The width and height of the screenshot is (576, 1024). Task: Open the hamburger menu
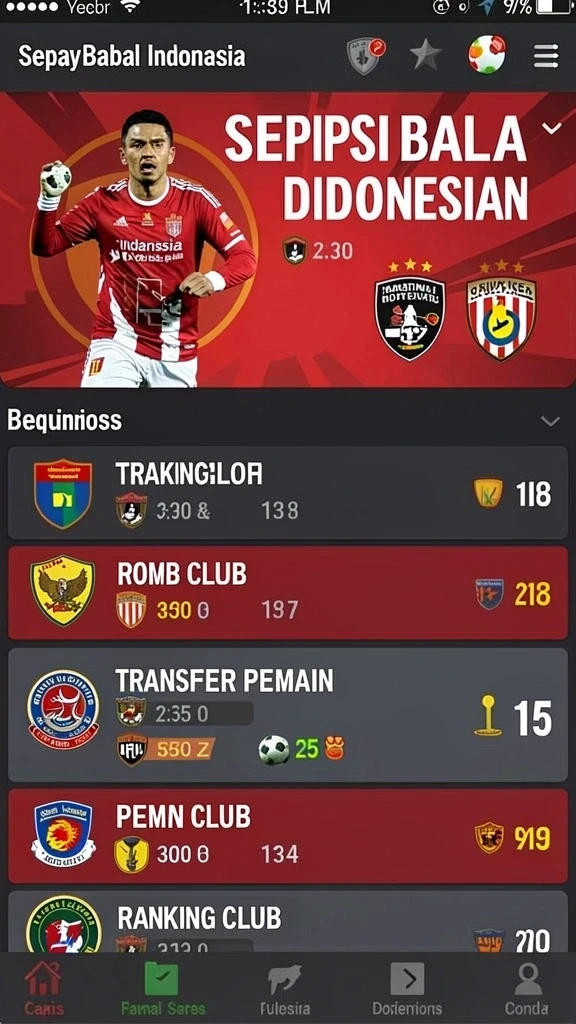coord(546,56)
